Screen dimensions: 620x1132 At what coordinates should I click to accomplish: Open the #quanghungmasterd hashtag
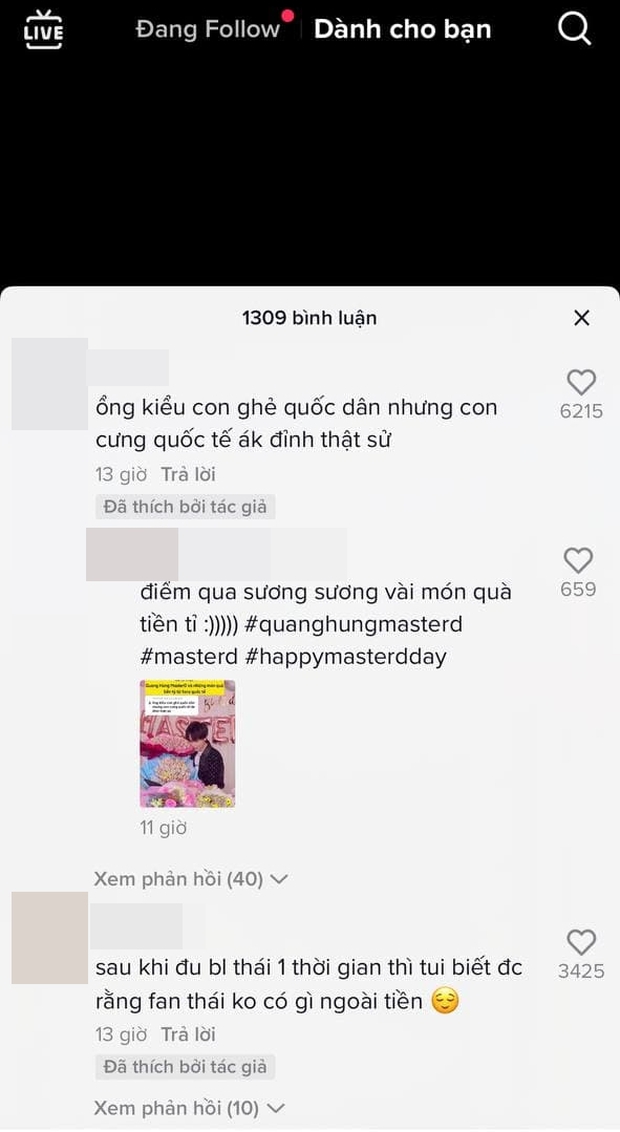click(x=352, y=624)
